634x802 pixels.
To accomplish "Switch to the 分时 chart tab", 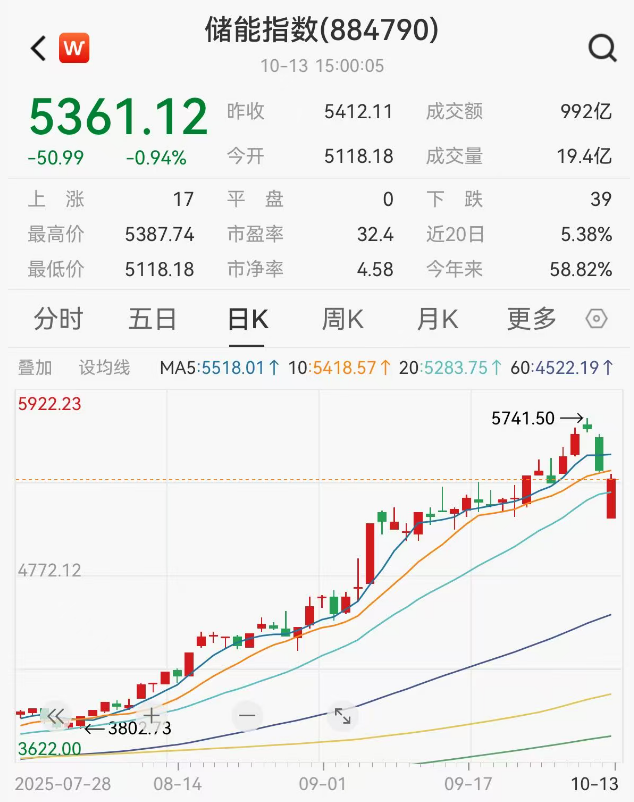I will (58, 319).
